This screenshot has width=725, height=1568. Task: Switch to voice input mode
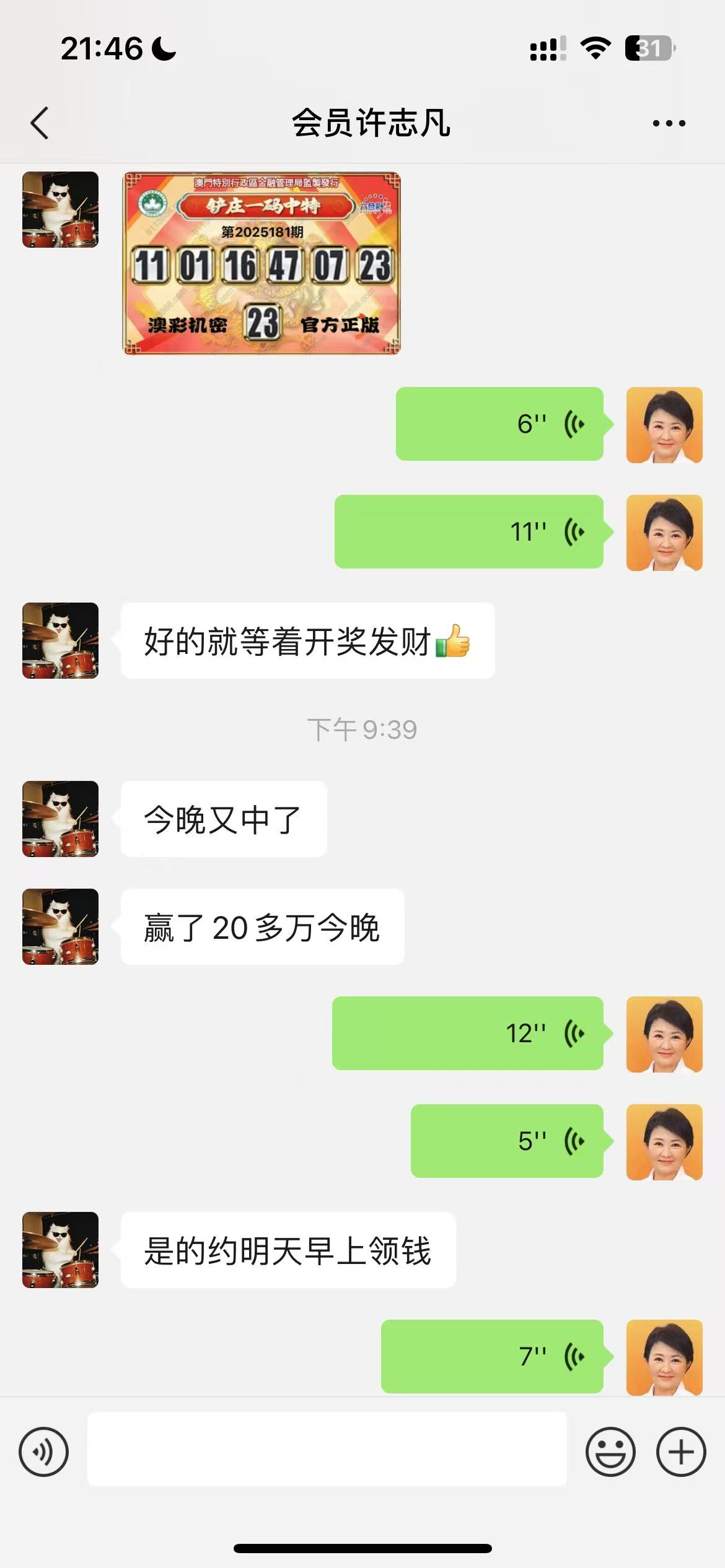click(43, 1452)
